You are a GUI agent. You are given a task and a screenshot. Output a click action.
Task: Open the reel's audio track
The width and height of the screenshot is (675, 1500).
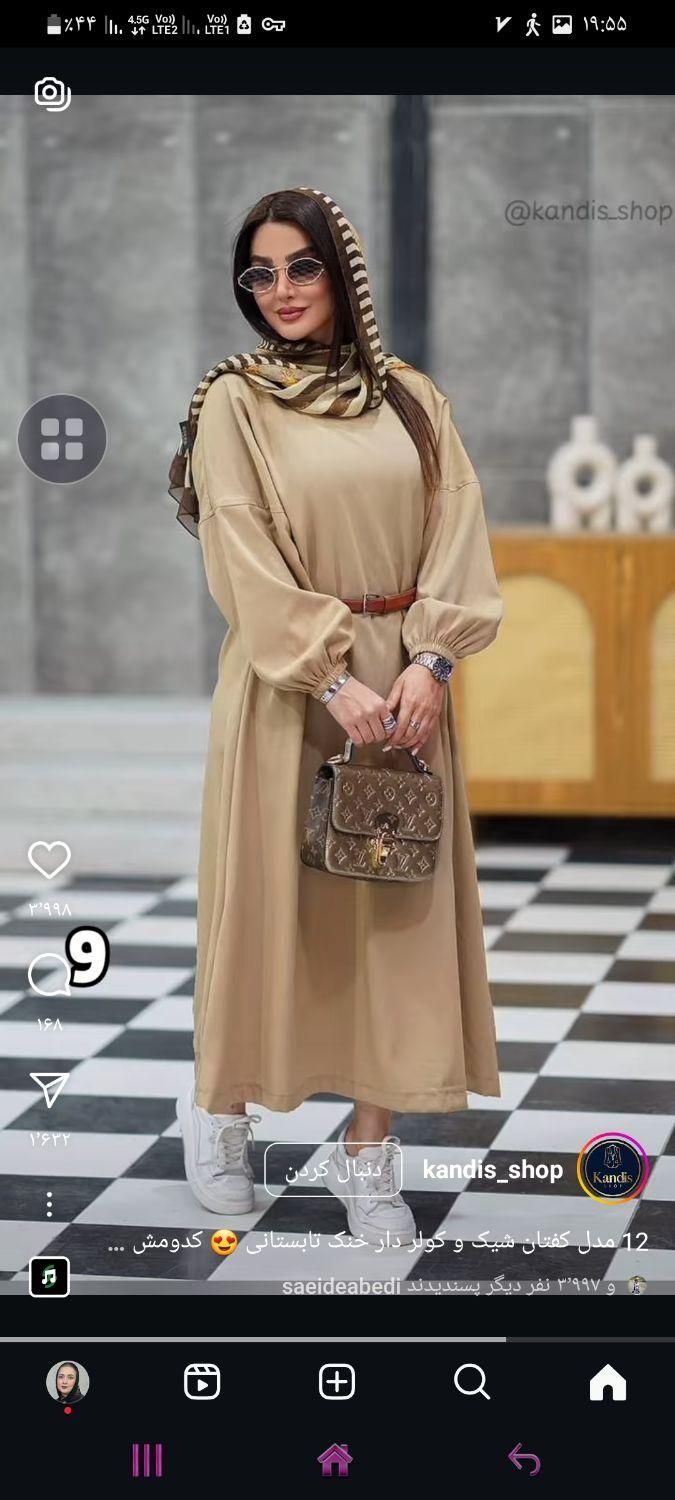click(49, 1277)
